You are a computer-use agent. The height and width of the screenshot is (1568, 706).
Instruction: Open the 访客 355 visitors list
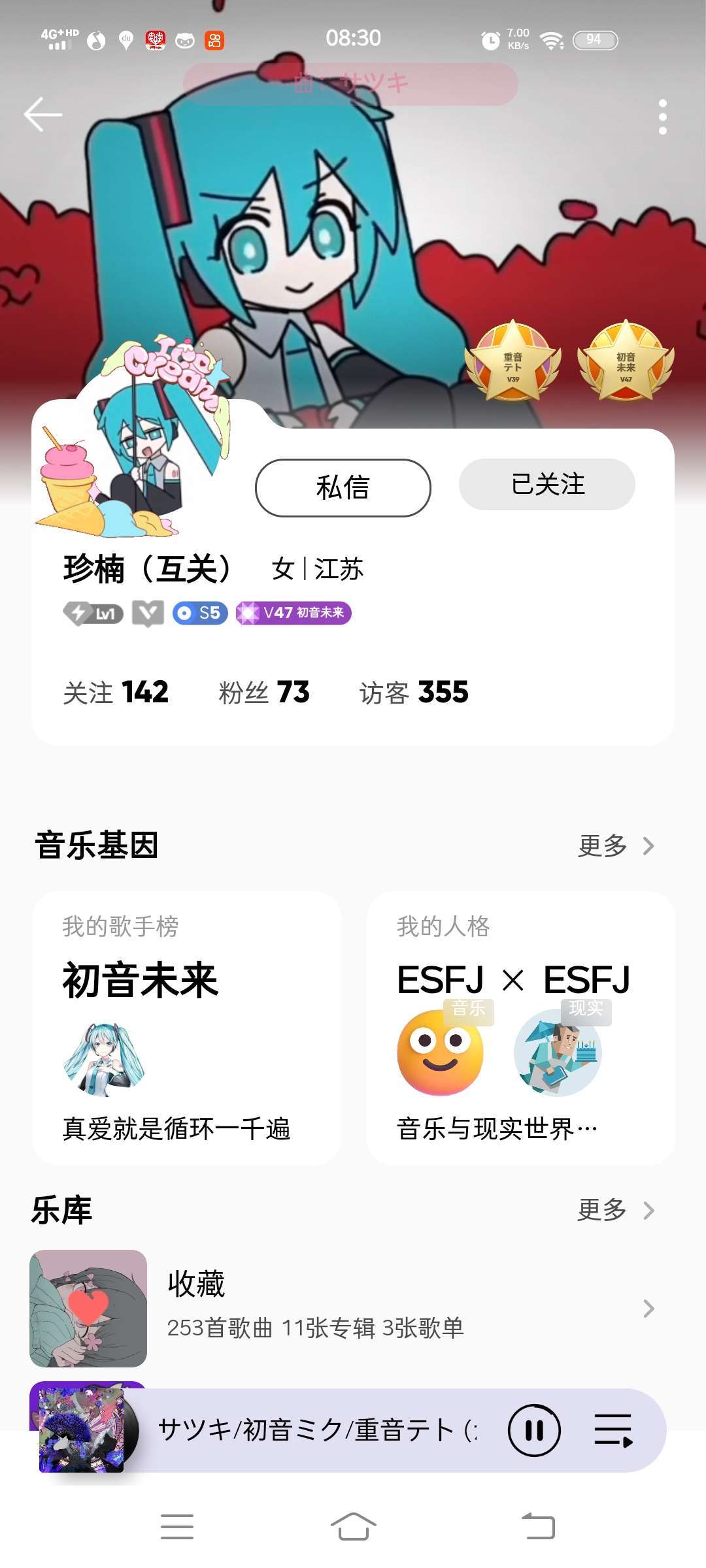coord(414,693)
